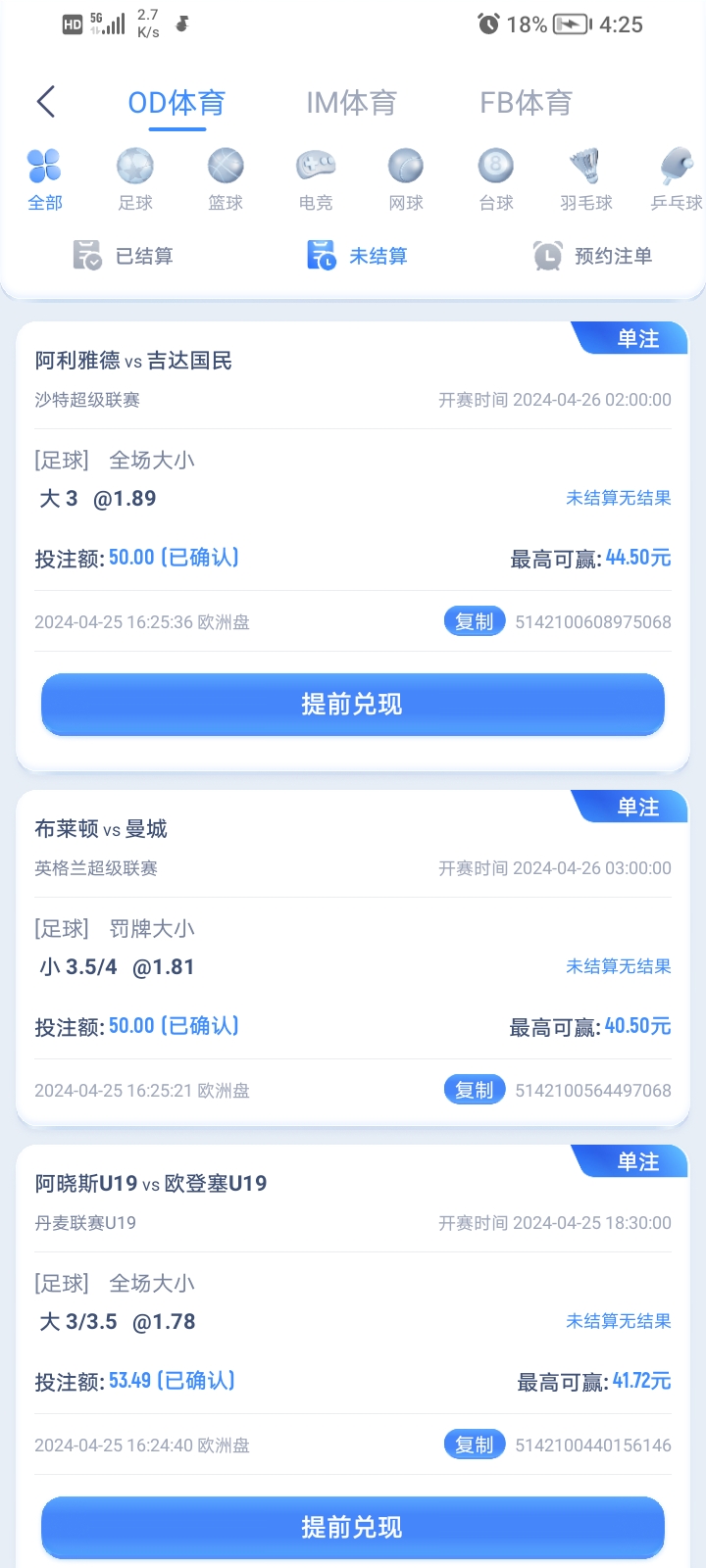Go back using the top-left arrow
The image size is (706, 1568).
(46, 102)
